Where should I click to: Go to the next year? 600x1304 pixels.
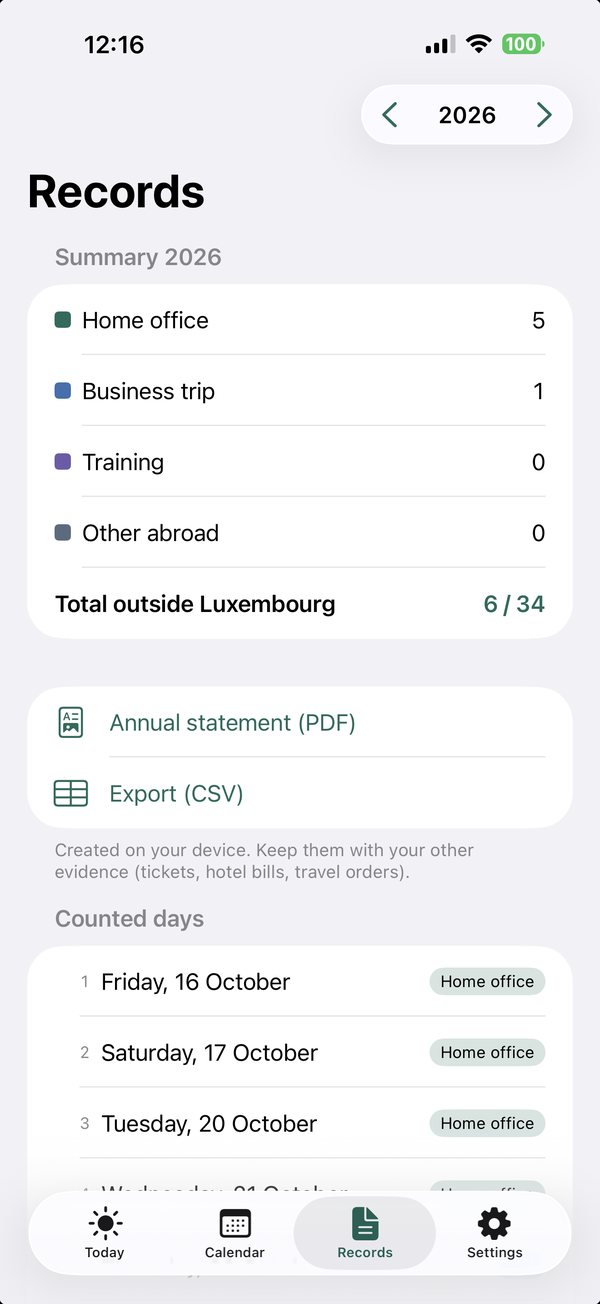543,115
